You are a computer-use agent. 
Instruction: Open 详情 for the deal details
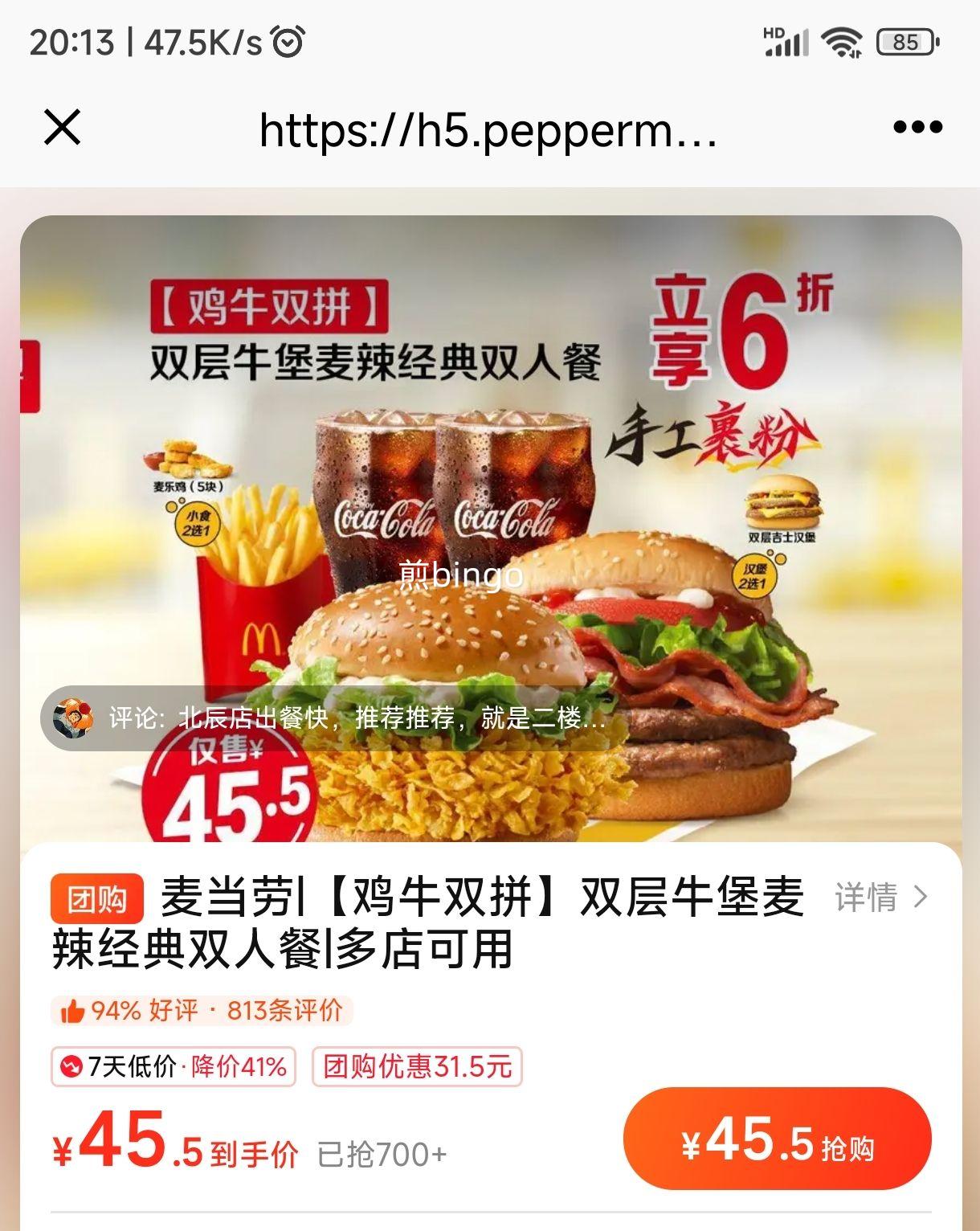pos(880,897)
